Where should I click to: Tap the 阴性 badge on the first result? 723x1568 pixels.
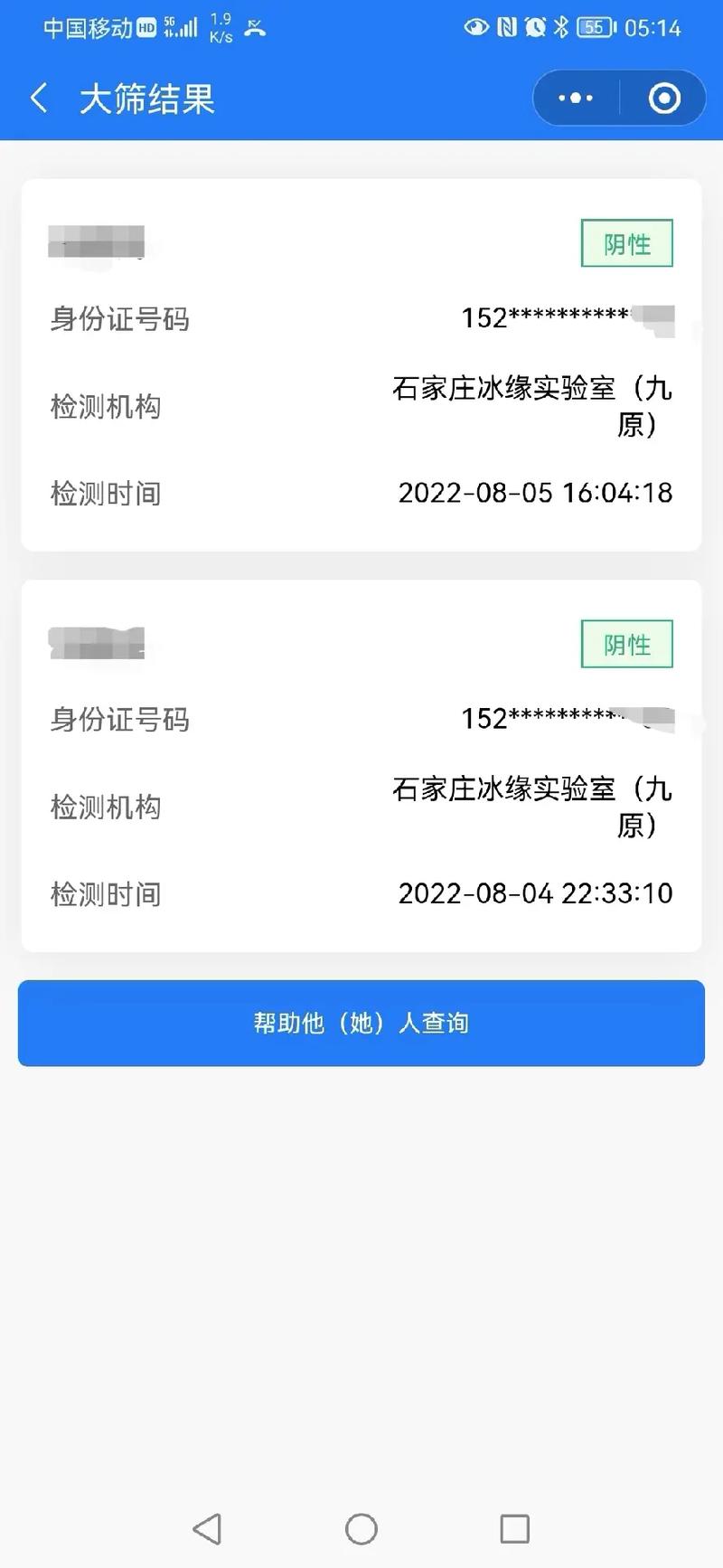click(627, 242)
